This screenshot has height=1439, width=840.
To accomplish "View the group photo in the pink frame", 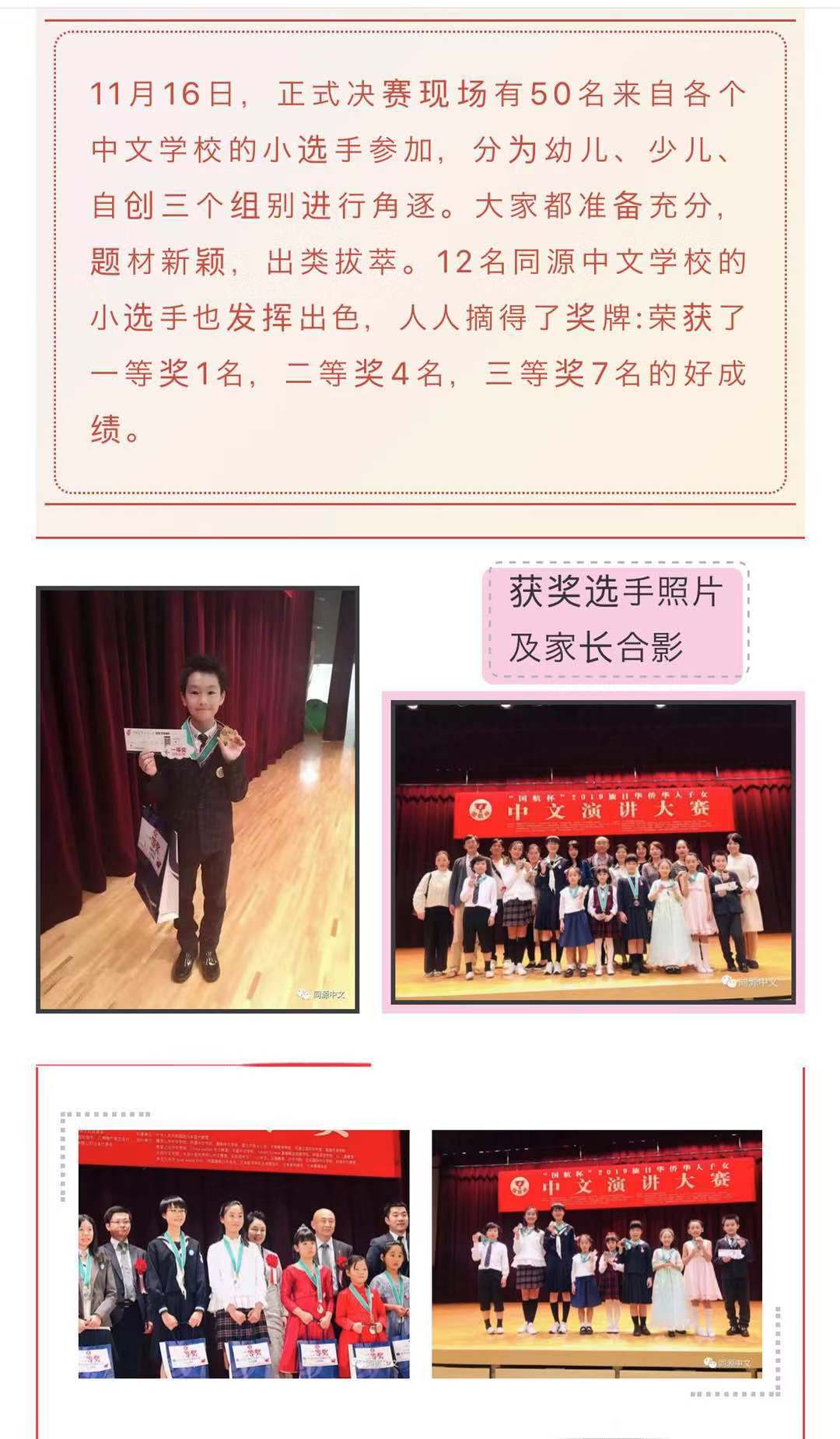I will pos(593,852).
